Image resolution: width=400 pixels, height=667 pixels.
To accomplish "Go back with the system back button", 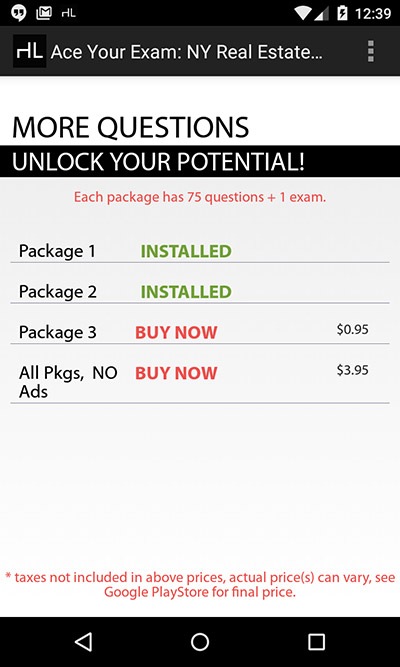I will 83,641.
